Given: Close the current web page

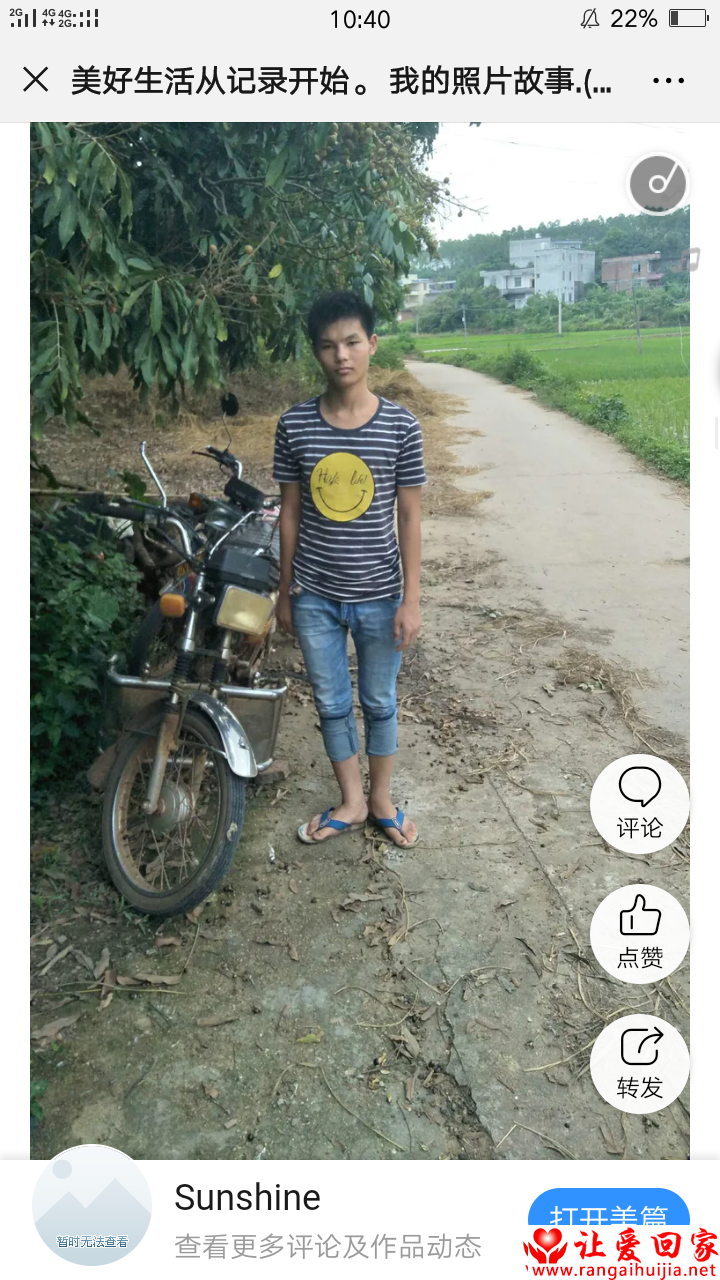Looking at the screenshot, I should point(36,80).
